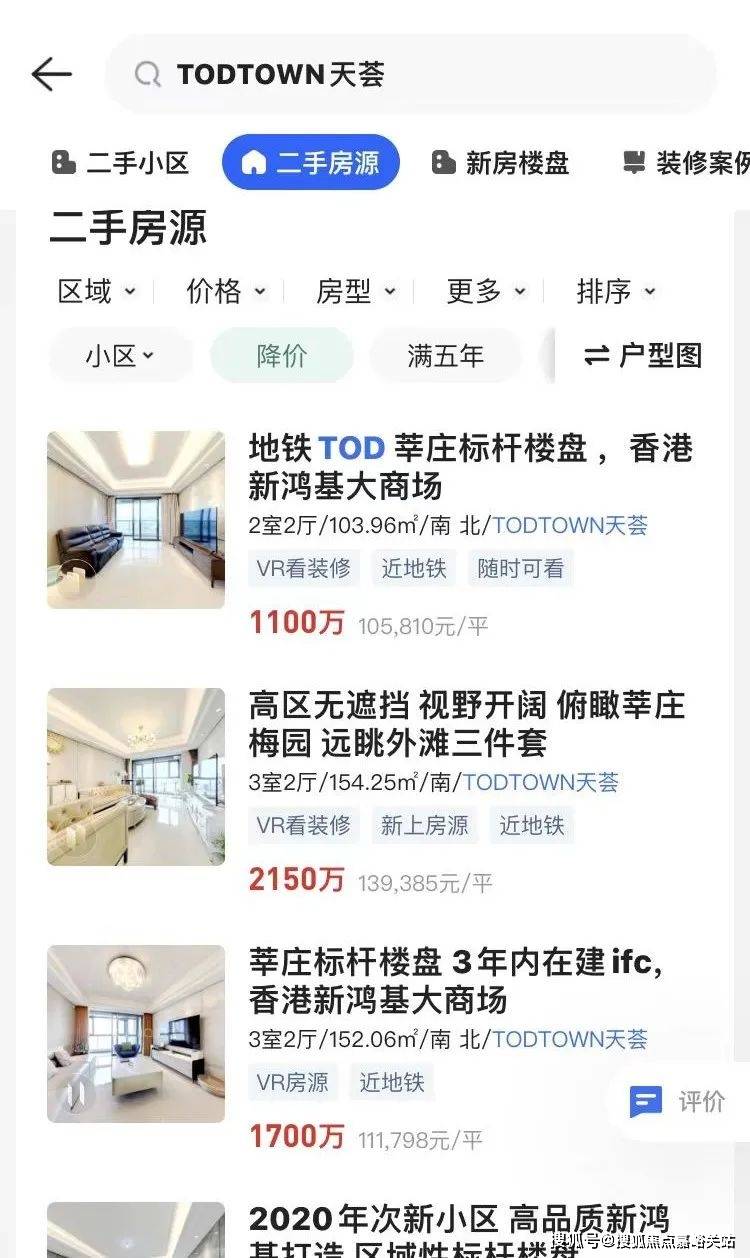Toggle the 降价 filter chip
Viewport: 750px width, 1258px height.
pyautogui.click(x=282, y=355)
